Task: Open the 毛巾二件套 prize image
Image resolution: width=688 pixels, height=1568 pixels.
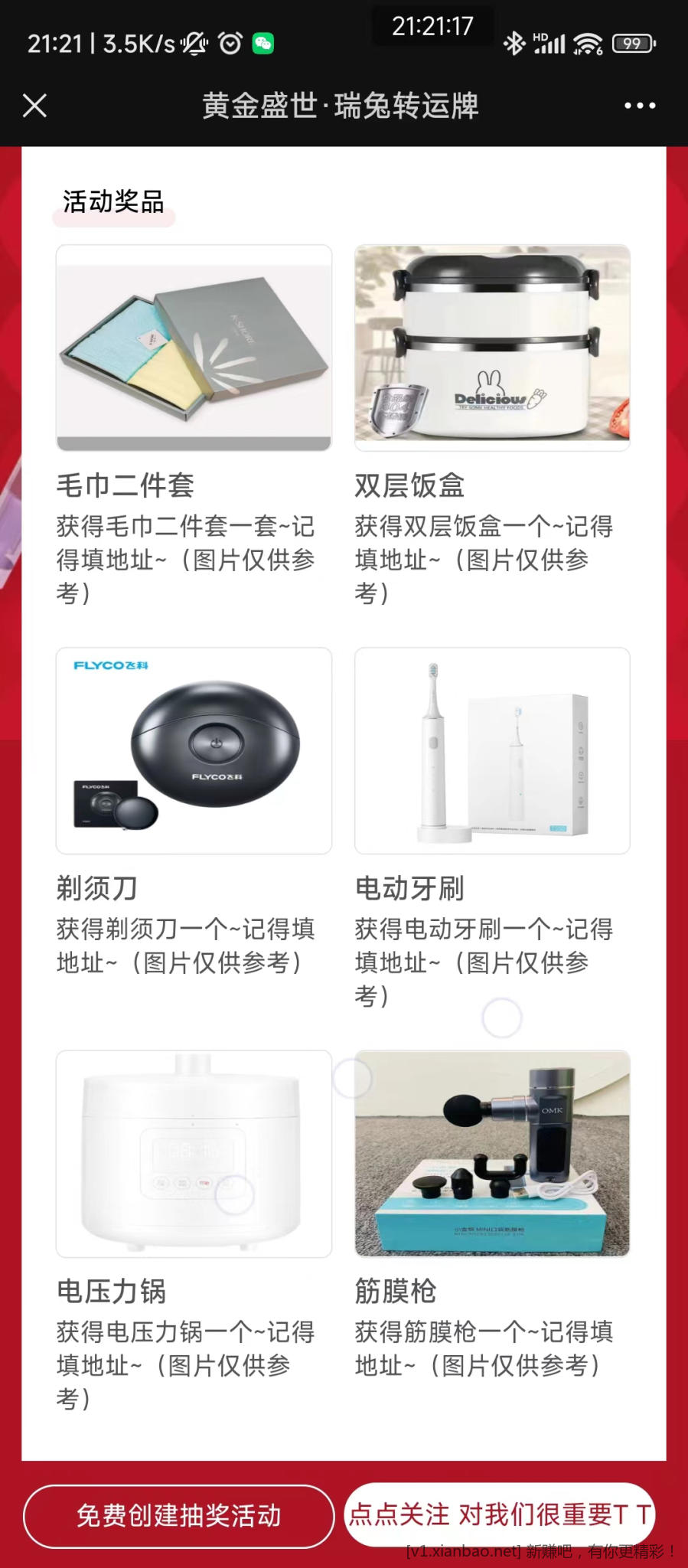Action: 194,348
